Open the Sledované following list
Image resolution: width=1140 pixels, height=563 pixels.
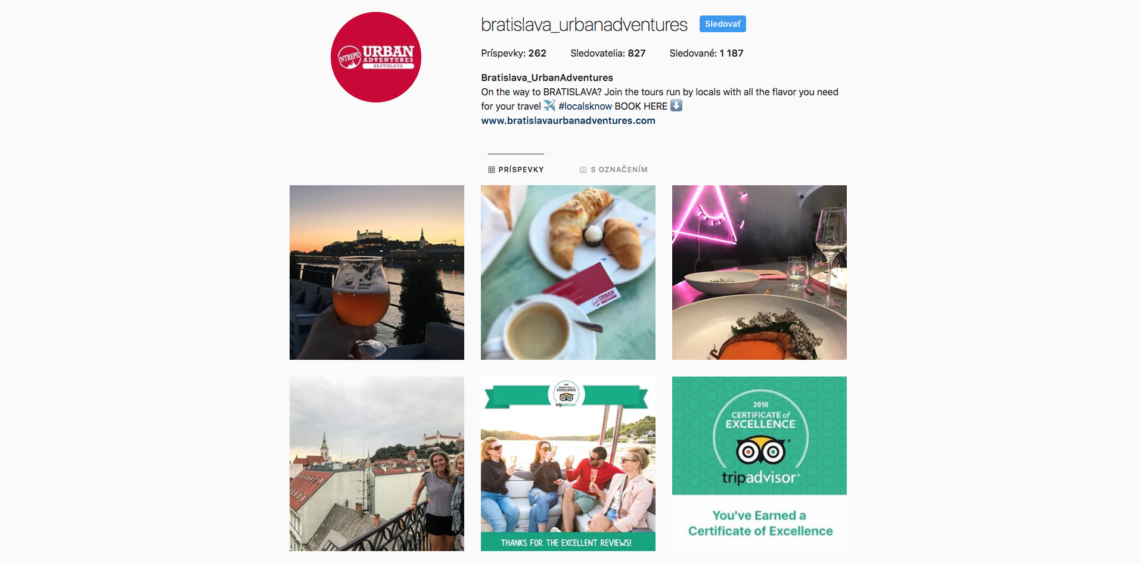pyautogui.click(x=706, y=53)
